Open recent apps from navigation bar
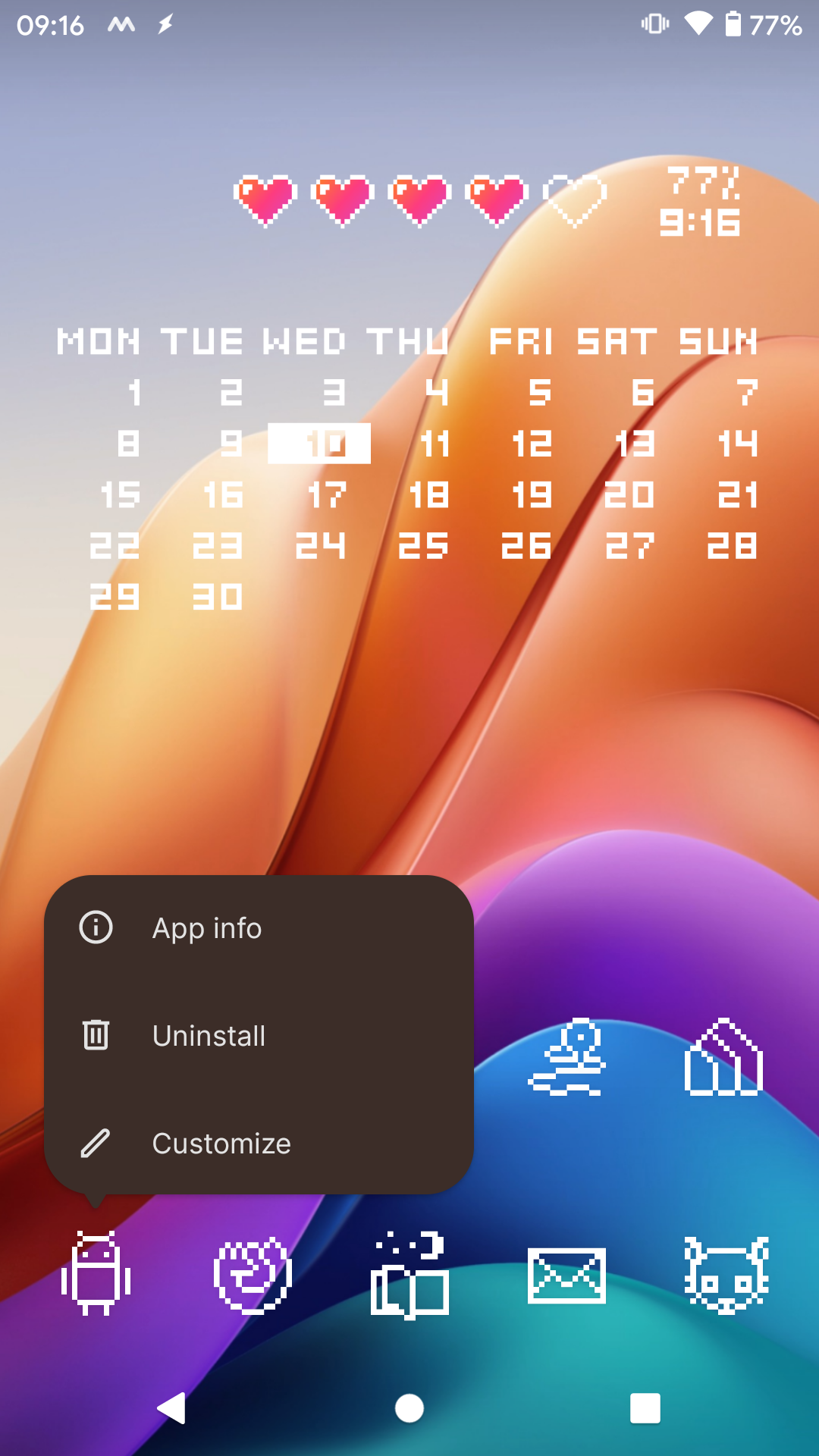This screenshot has width=819, height=1456. (645, 1409)
